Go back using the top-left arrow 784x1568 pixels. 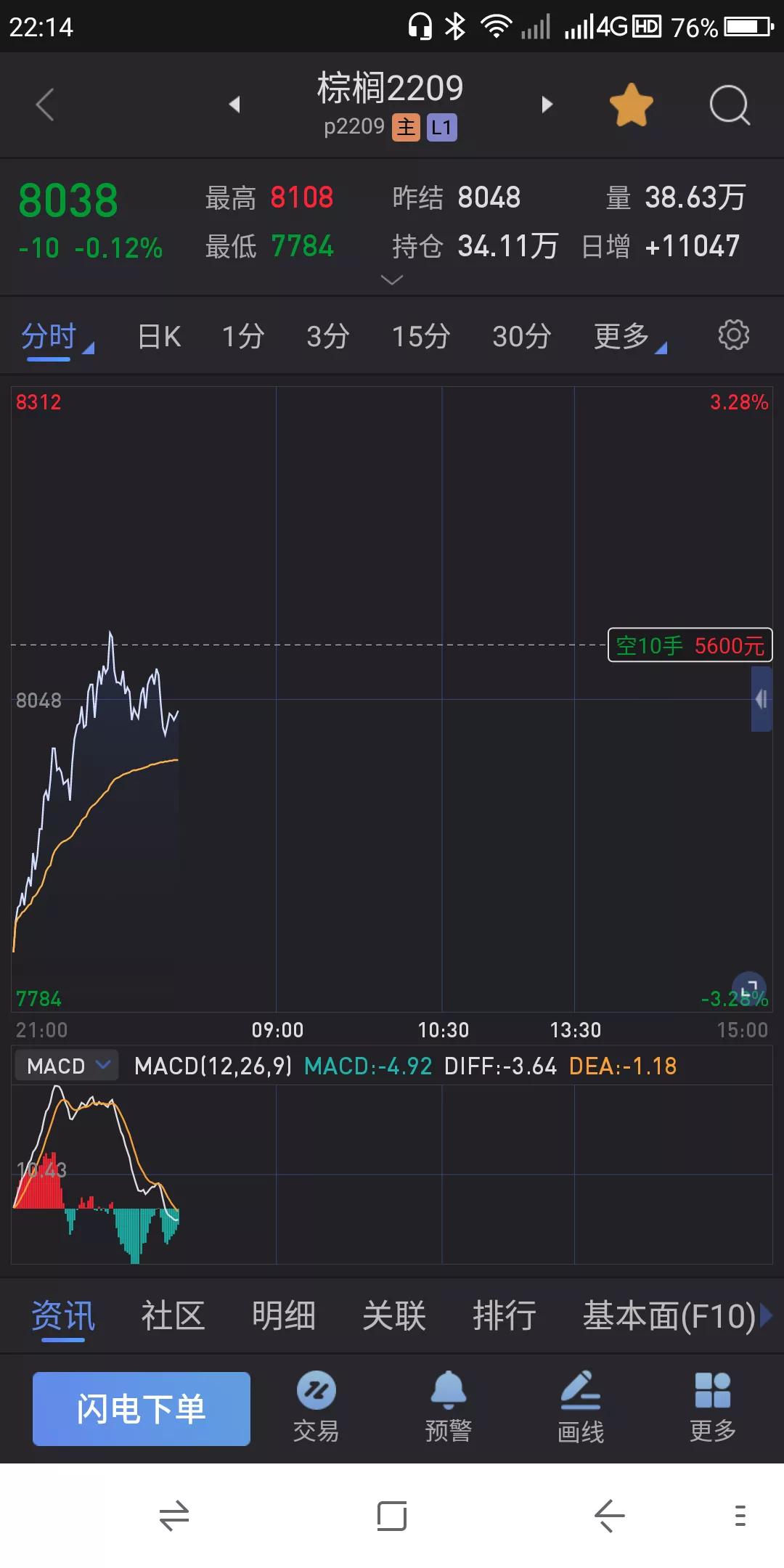tap(45, 105)
